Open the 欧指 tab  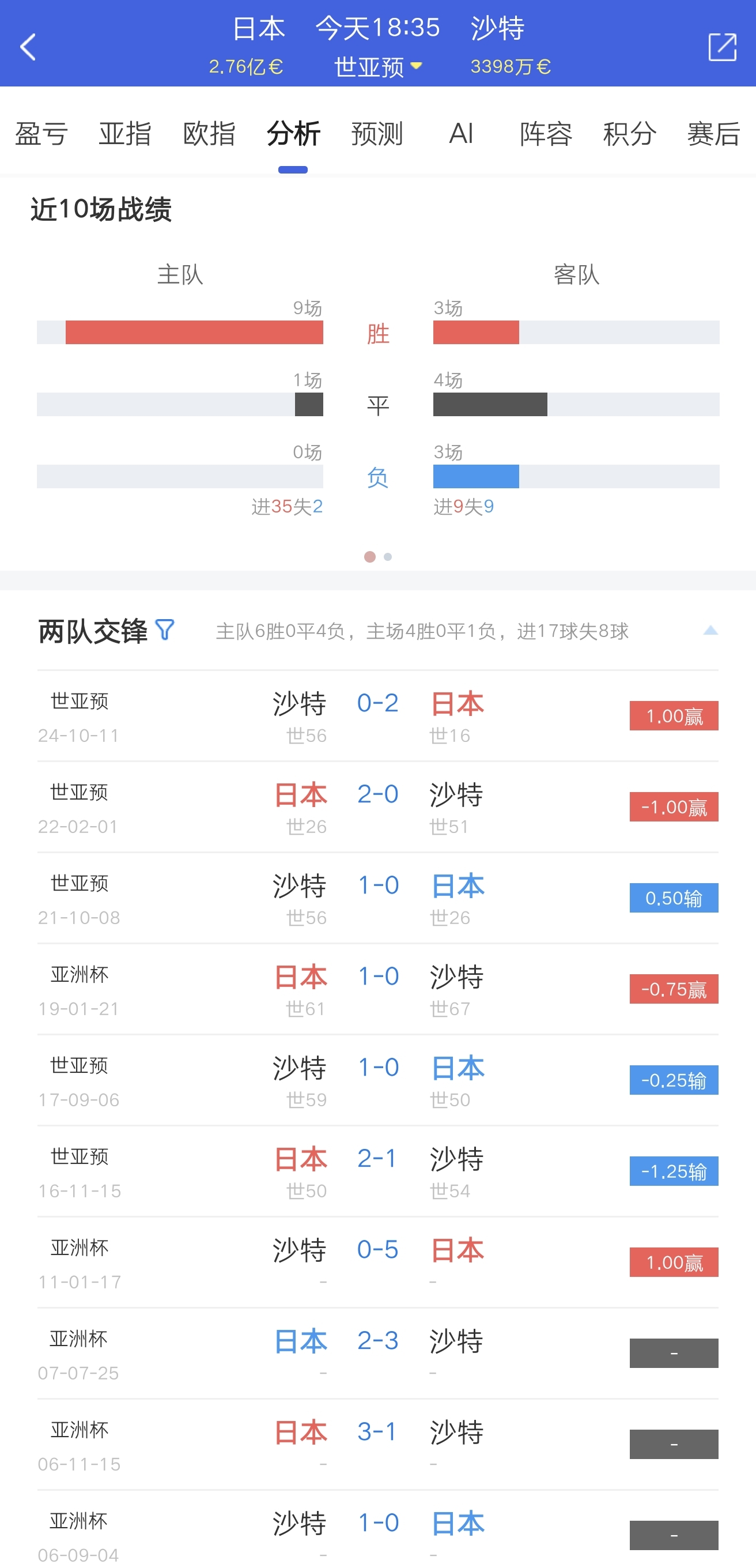[x=209, y=133]
